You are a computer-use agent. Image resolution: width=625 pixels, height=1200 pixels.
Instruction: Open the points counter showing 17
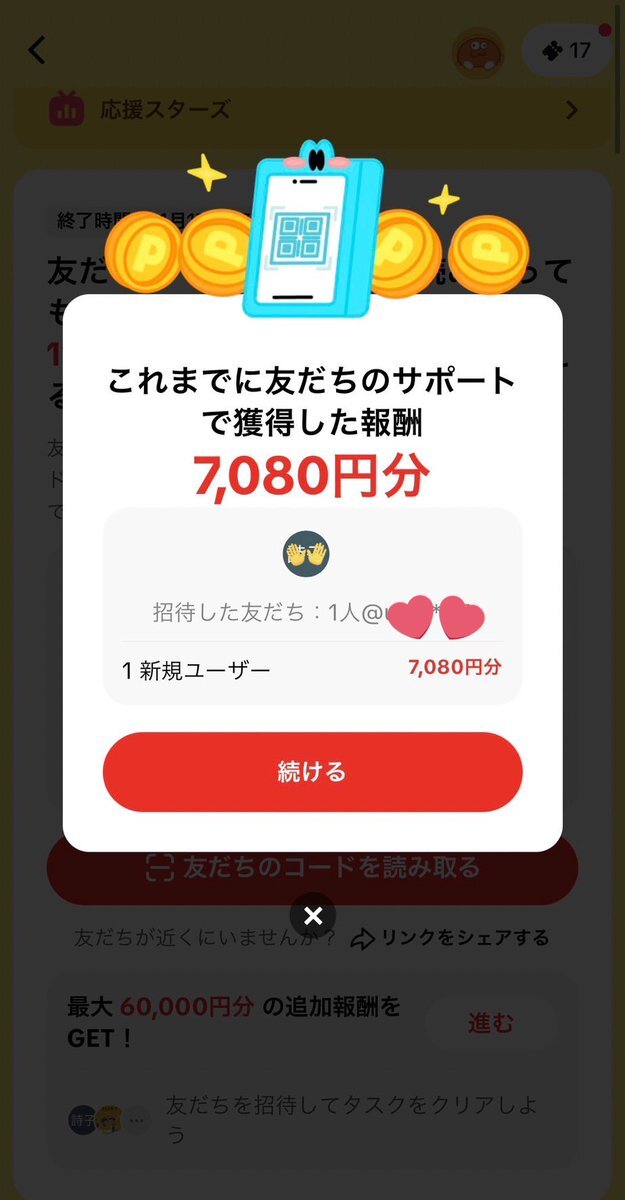click(566, 50)
